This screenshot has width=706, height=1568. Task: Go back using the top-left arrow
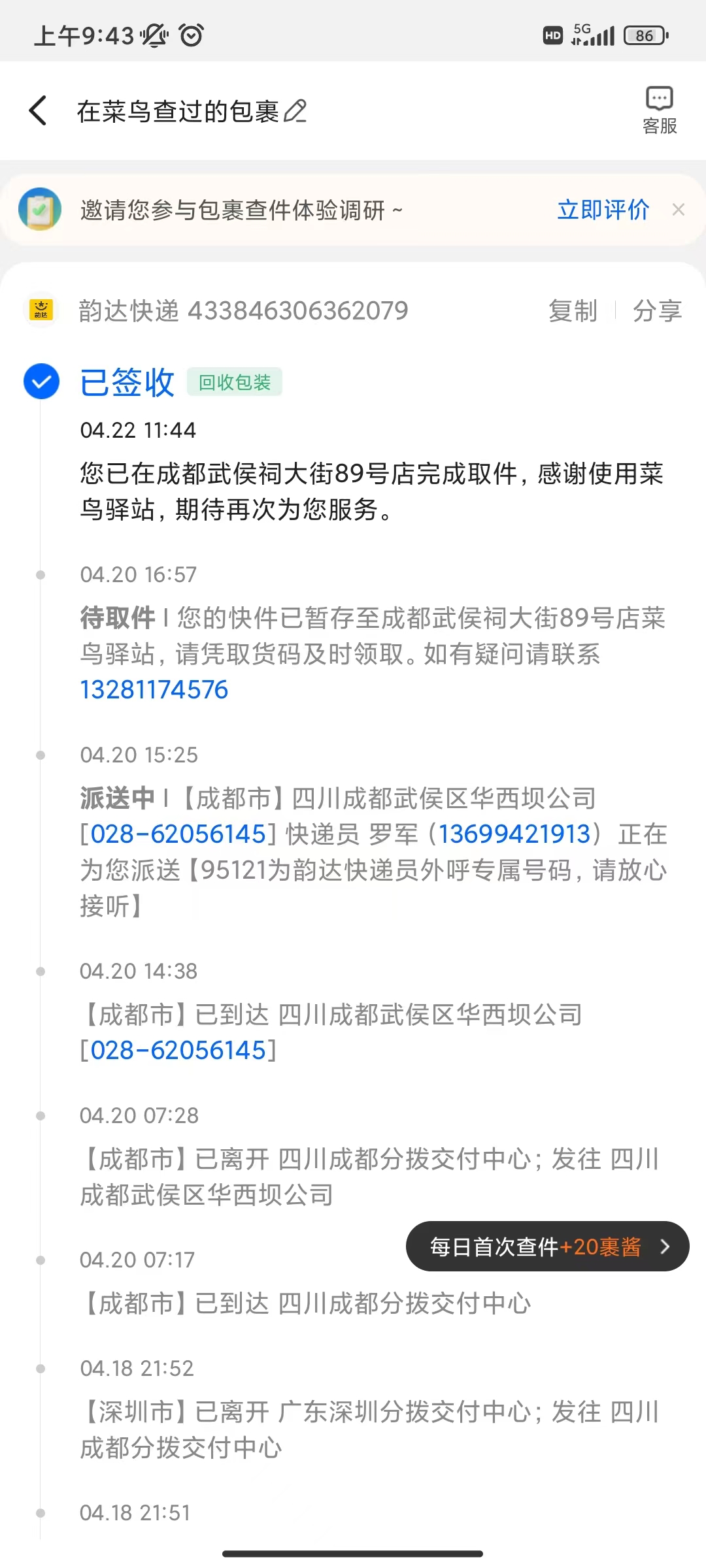(x=39, y=110)
